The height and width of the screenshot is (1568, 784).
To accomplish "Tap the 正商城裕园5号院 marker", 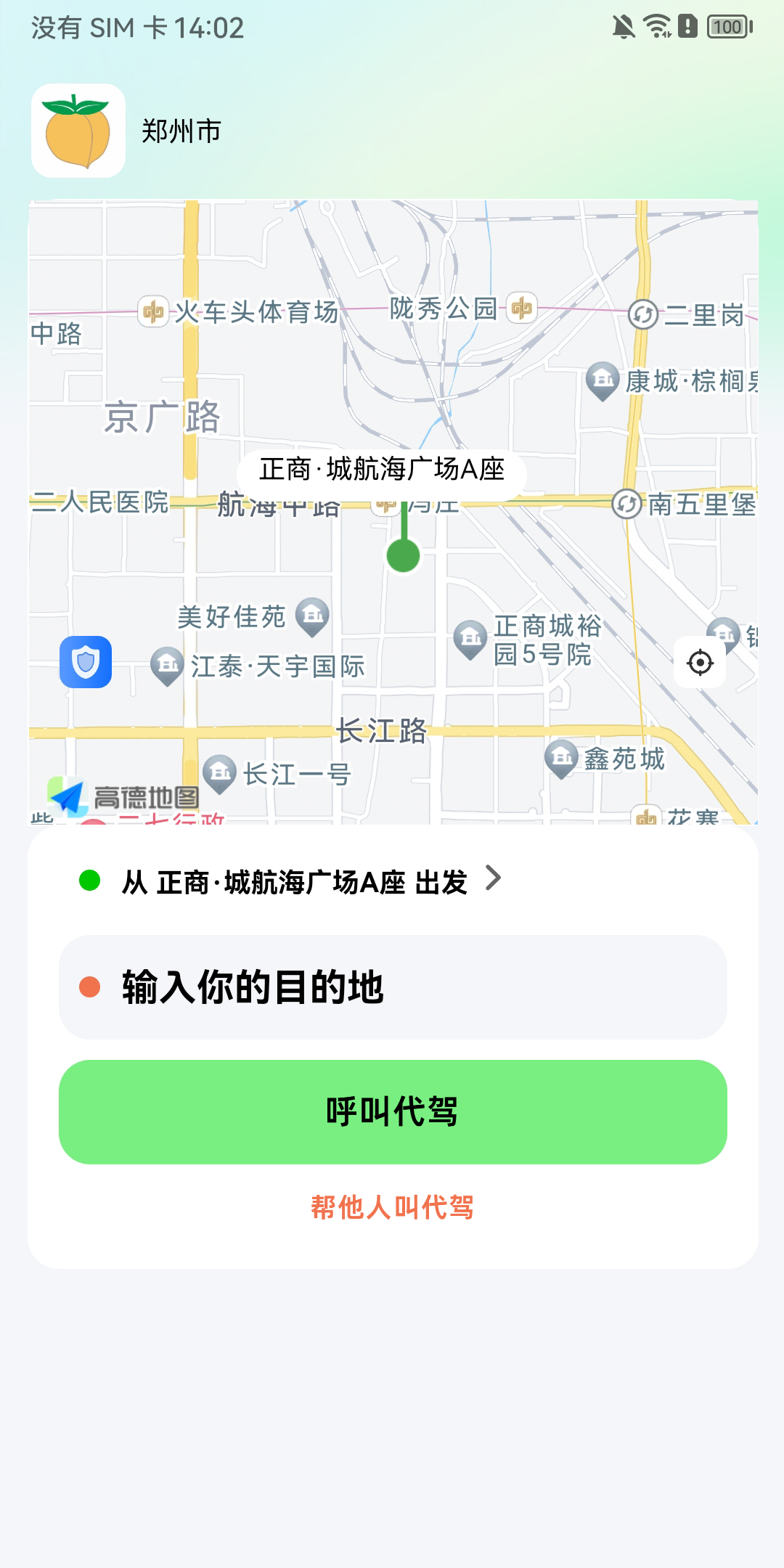I will point(472,635).
